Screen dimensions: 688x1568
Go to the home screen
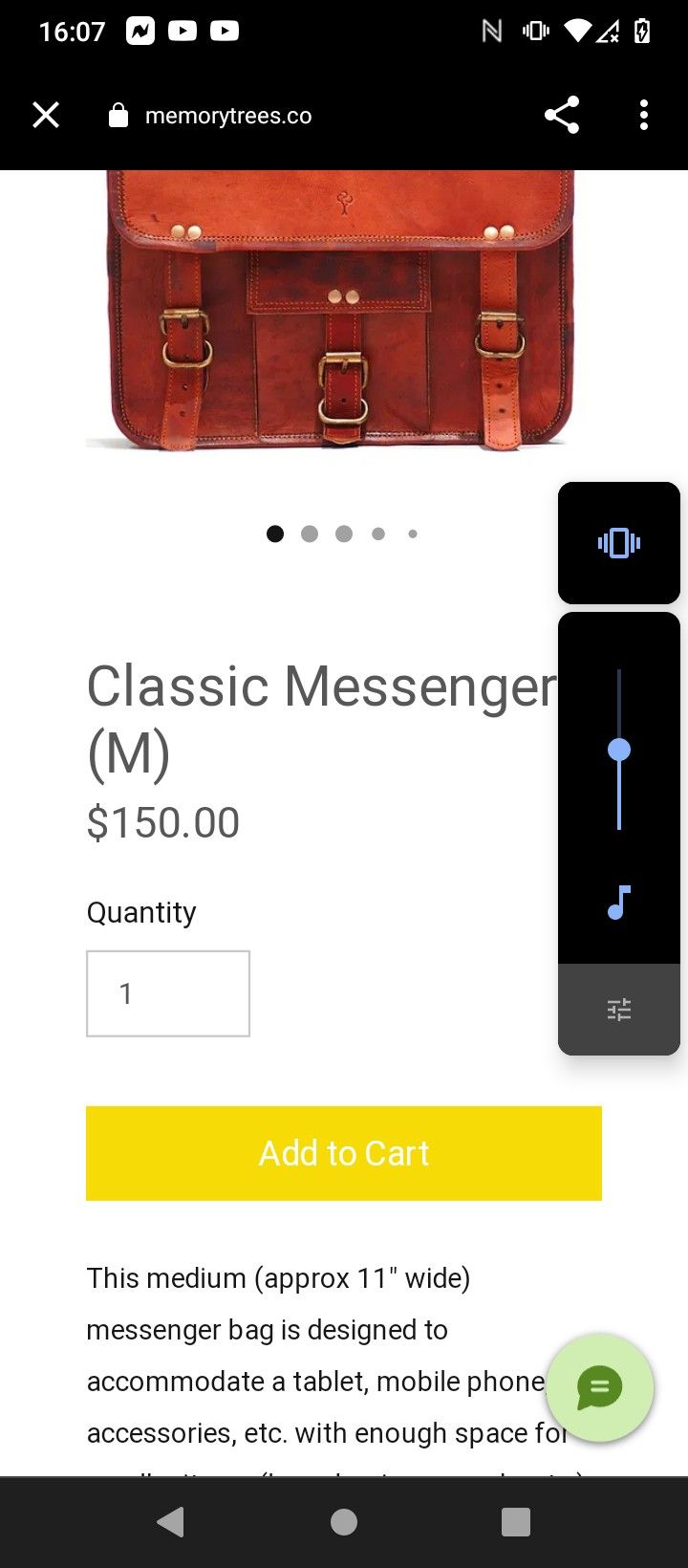[344, 1522]
